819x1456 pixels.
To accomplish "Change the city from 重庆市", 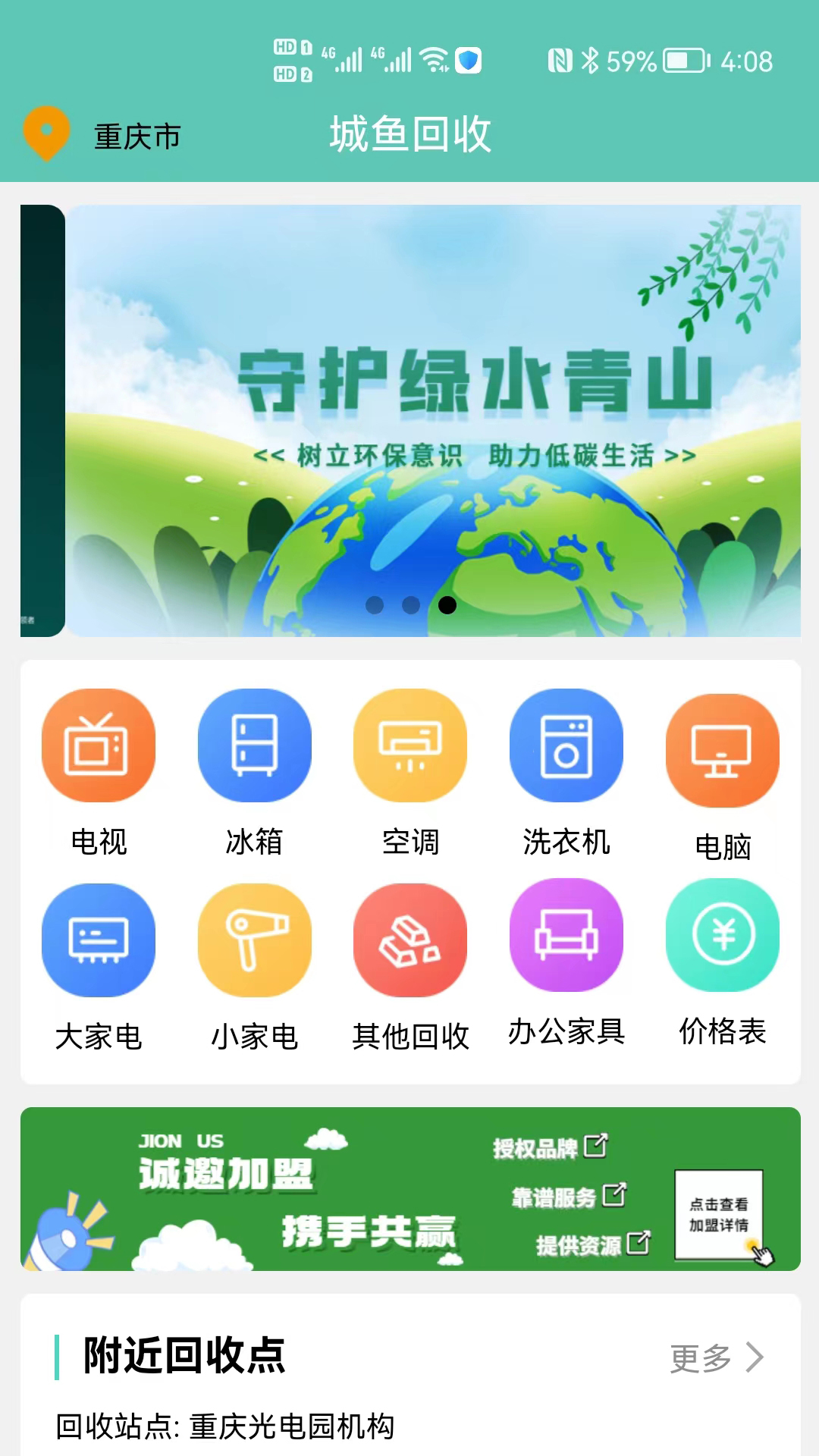I will coord(102,136).
